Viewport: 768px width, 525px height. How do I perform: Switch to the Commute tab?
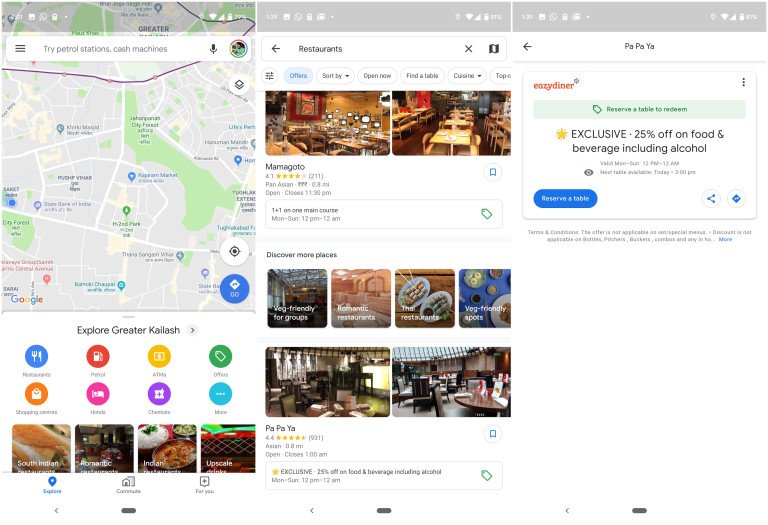(x=128, y=485)
